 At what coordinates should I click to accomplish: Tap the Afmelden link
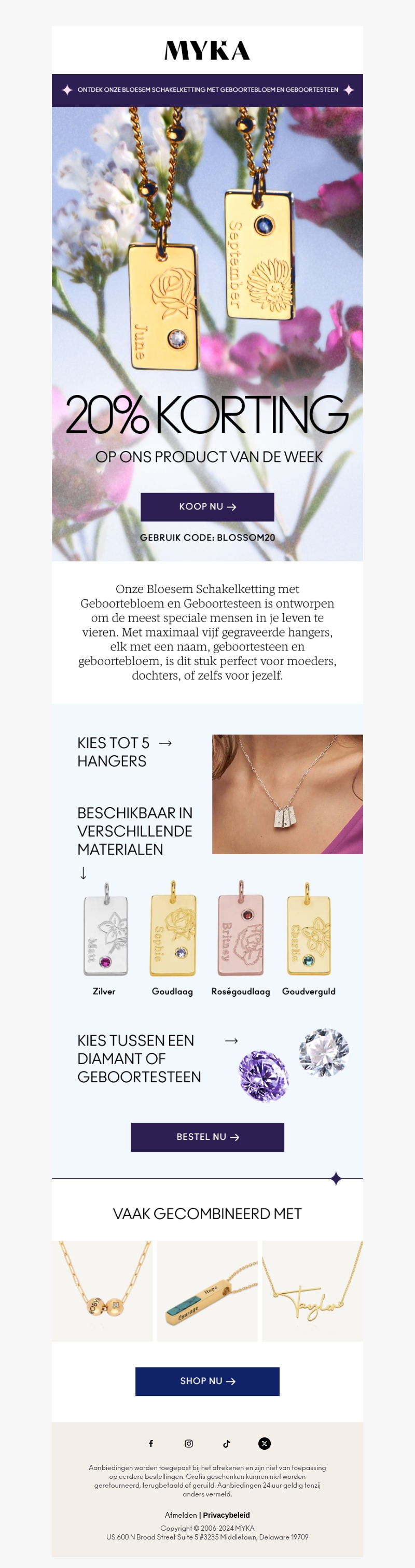pyautogui.click(x=181, y=1515)
